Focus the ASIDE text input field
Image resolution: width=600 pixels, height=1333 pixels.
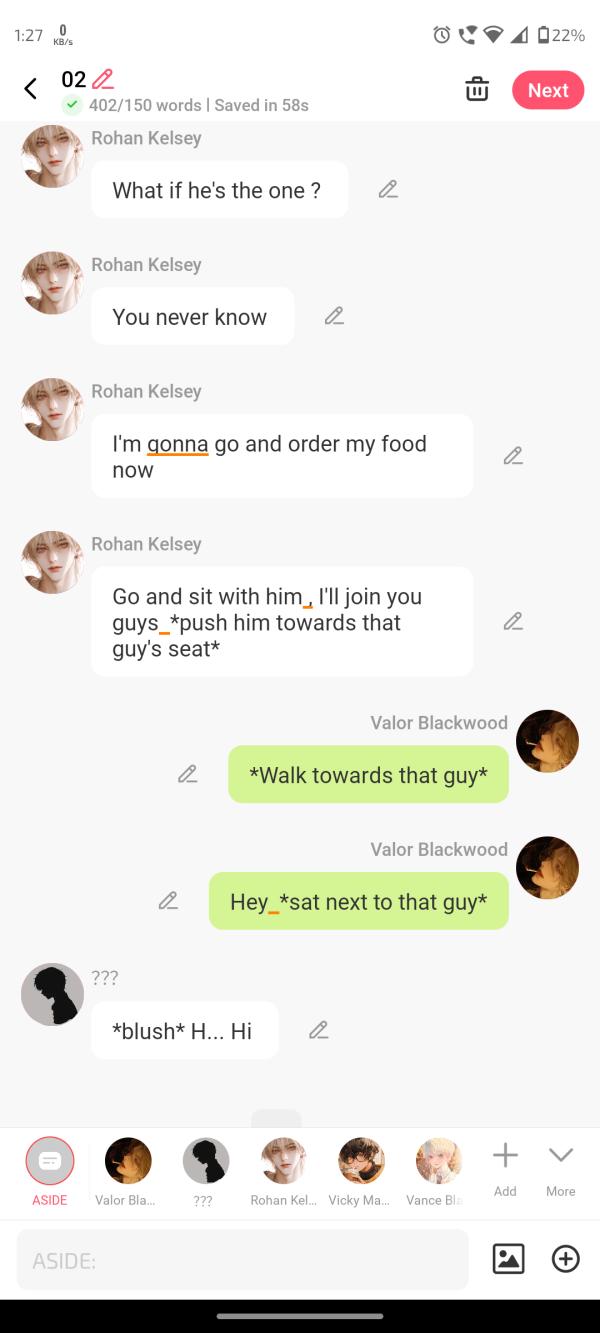(x=242, y=1260)
